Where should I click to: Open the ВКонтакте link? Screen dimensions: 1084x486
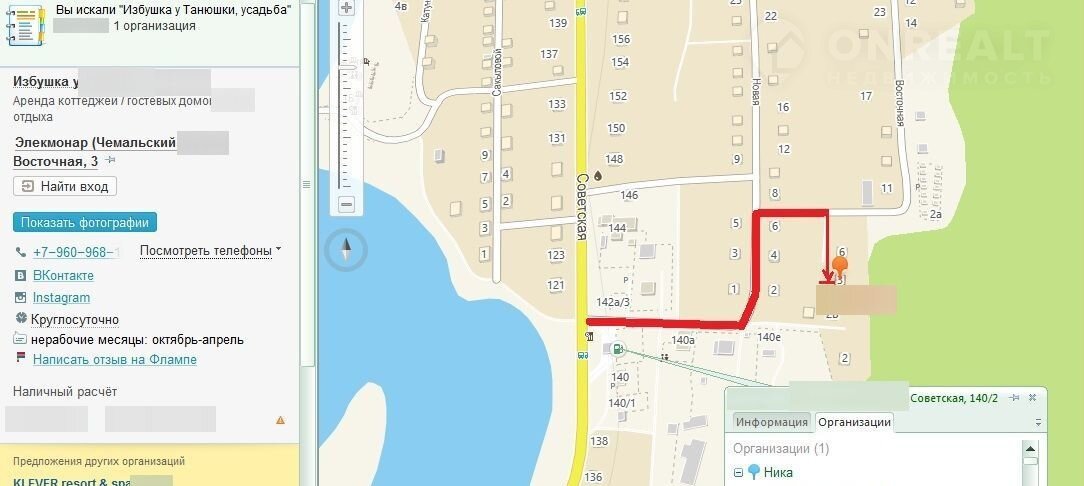[63, 275]
